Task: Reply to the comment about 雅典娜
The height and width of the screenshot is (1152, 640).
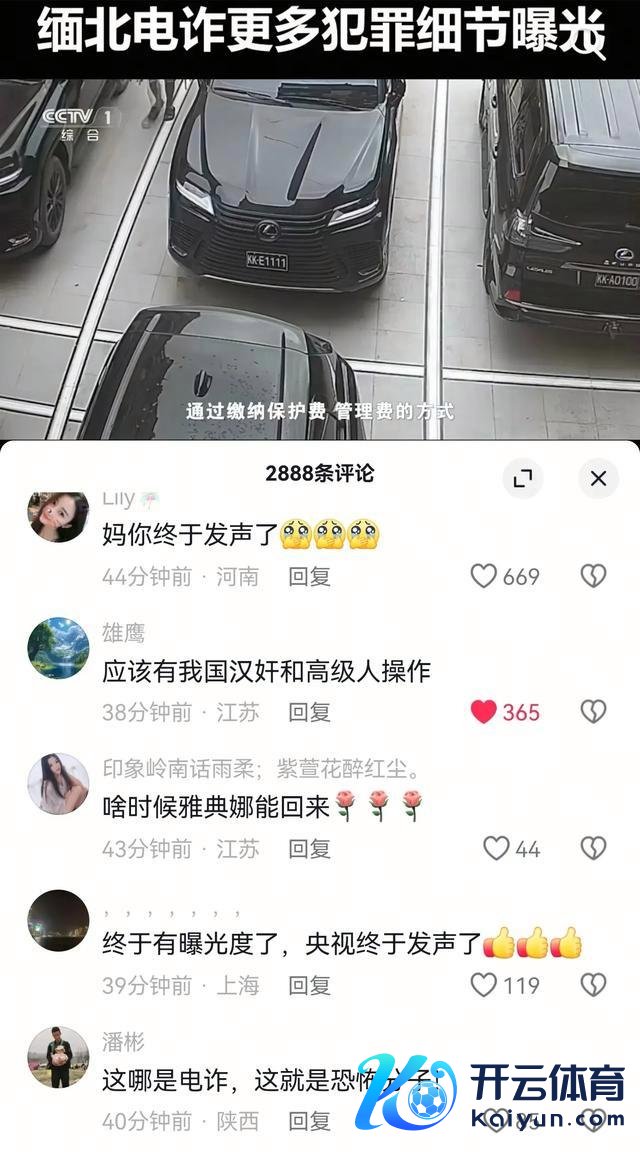Action: (x=309, y=848)
